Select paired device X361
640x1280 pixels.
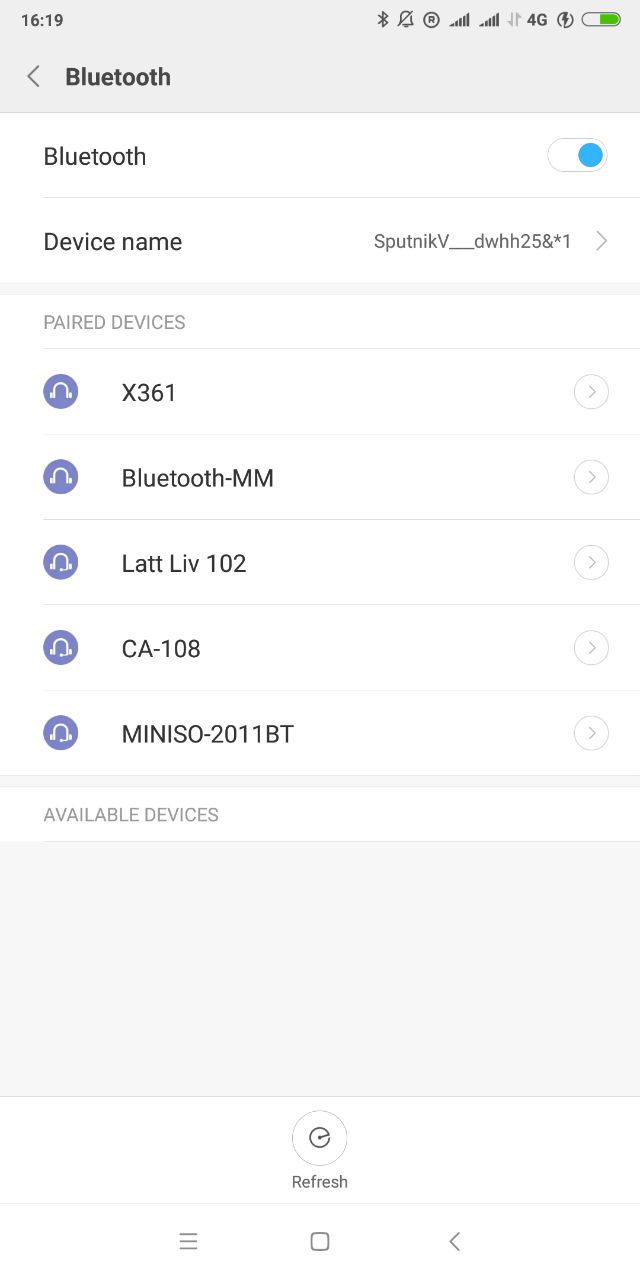(320, 392)
